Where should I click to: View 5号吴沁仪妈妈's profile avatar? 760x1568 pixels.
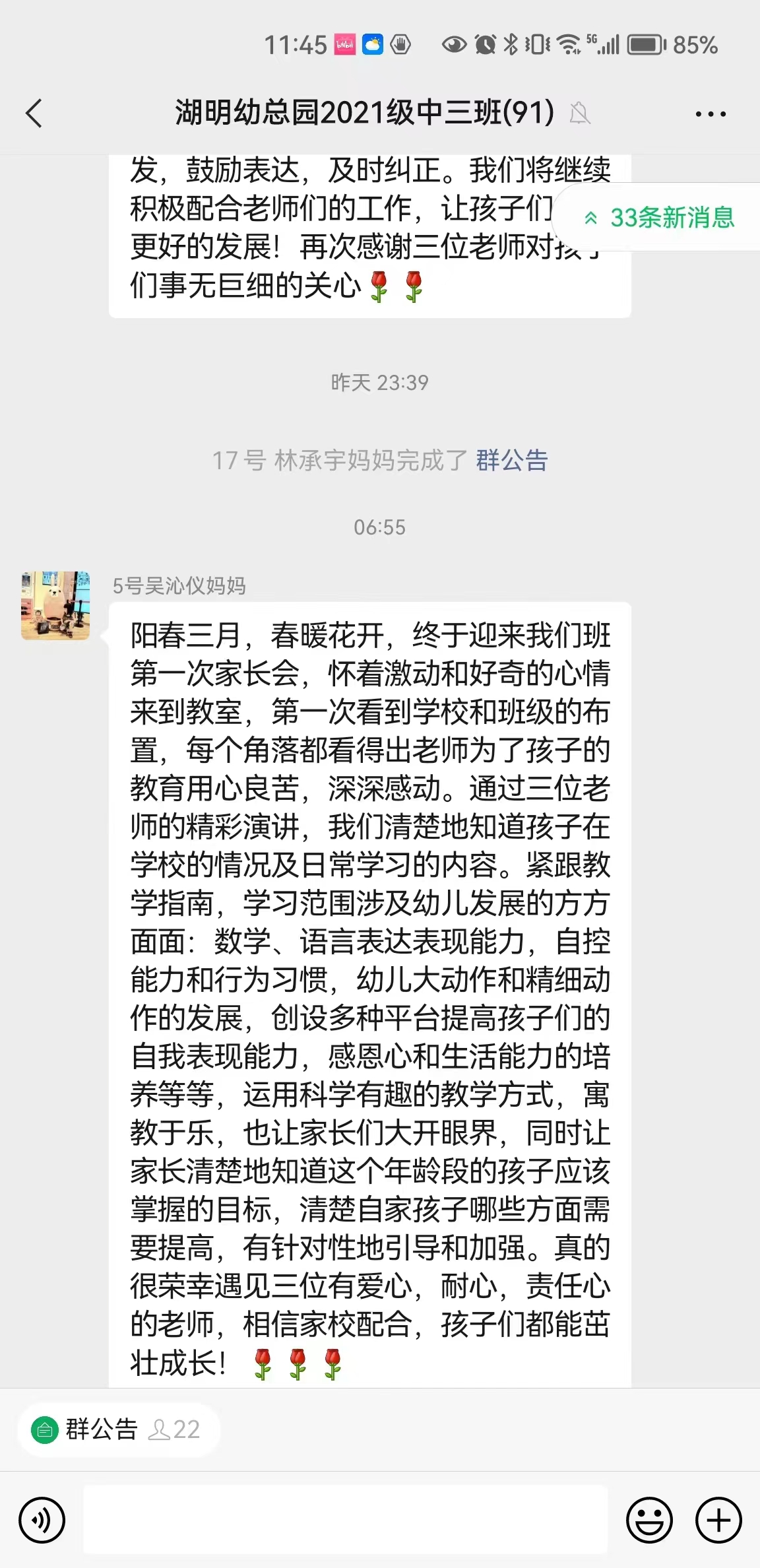tap(55, 606)
